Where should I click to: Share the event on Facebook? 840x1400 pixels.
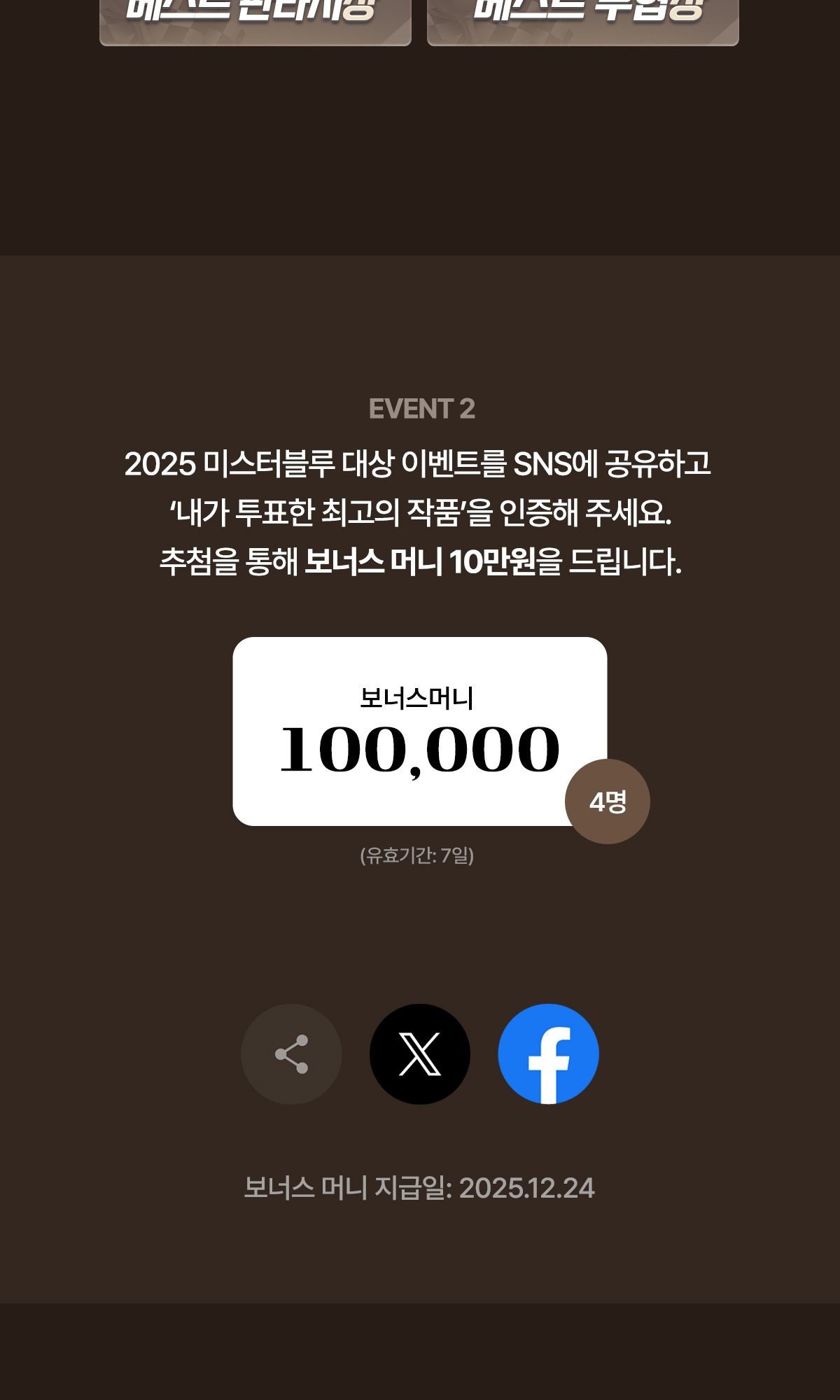pos(548,1053)
